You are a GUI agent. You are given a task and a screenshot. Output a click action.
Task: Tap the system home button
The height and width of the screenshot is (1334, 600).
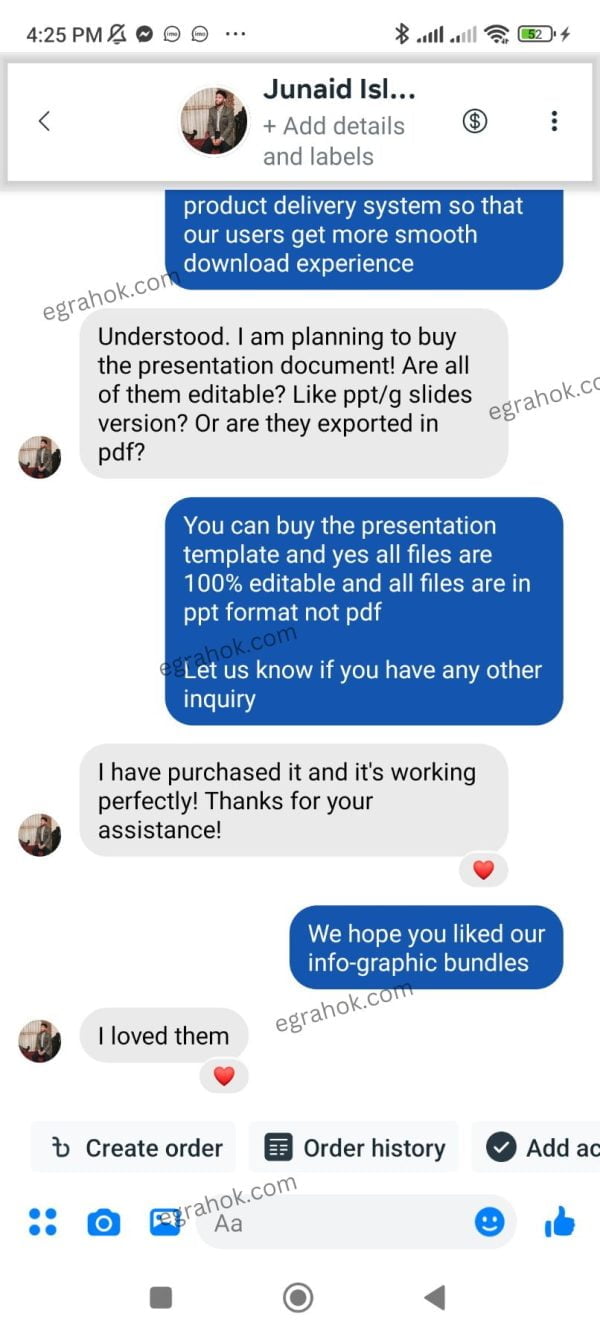coord(298,1297)
